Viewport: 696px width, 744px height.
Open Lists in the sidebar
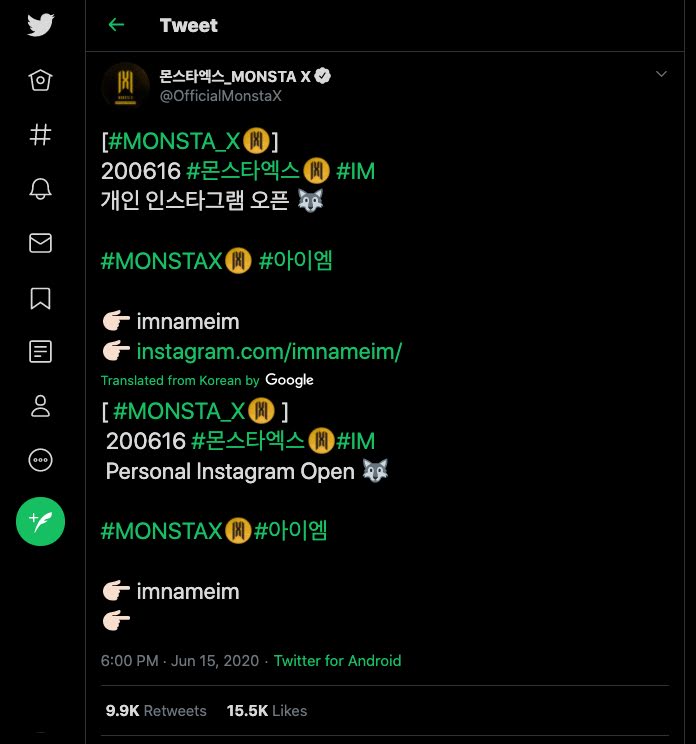40,352
